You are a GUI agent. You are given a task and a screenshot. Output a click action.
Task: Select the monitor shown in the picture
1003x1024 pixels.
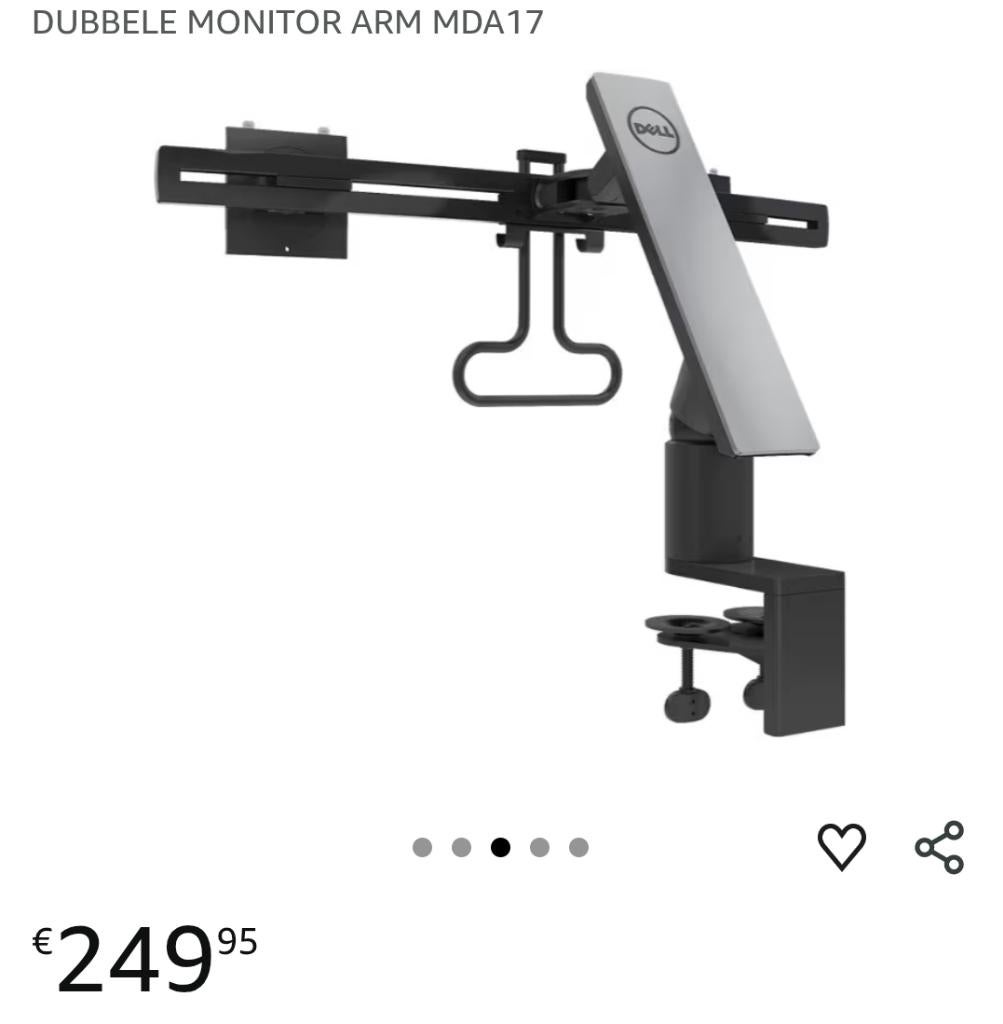pyautogui.click(x=700, y=250)
